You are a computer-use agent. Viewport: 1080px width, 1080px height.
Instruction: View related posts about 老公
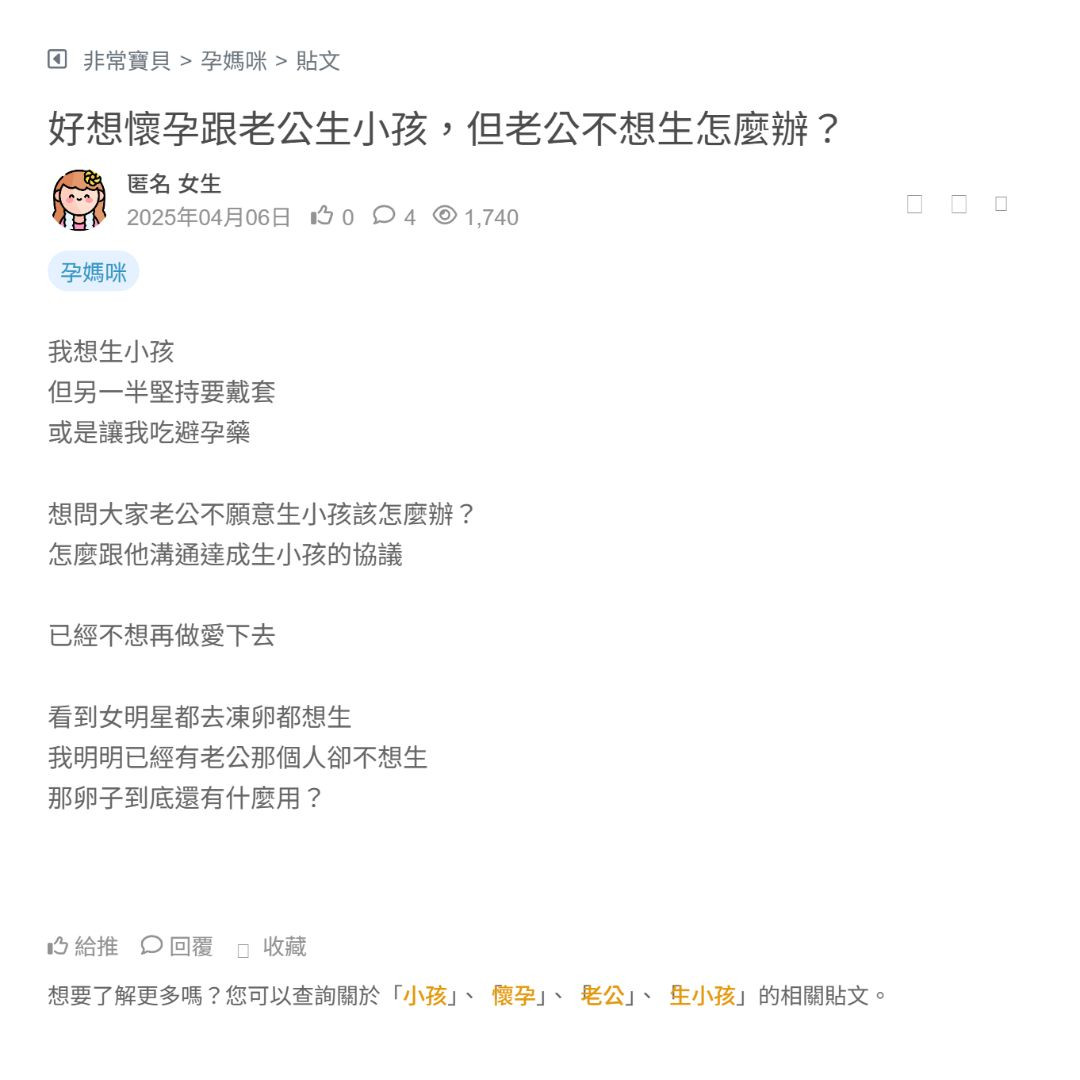[x=603, y=996]
